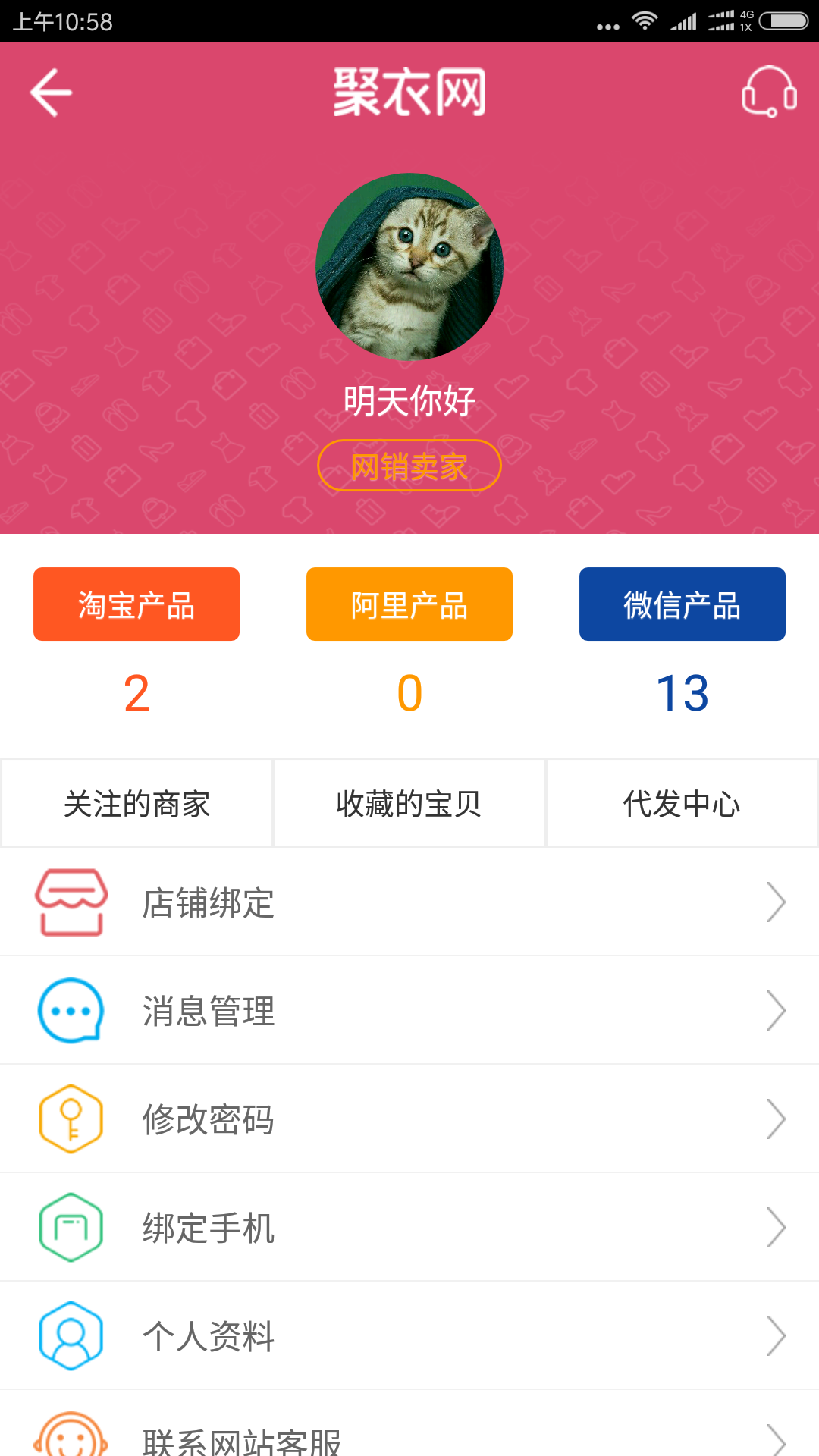
Task: Click the green phone icon beside 绑定手机
Action: point(71,1227)
